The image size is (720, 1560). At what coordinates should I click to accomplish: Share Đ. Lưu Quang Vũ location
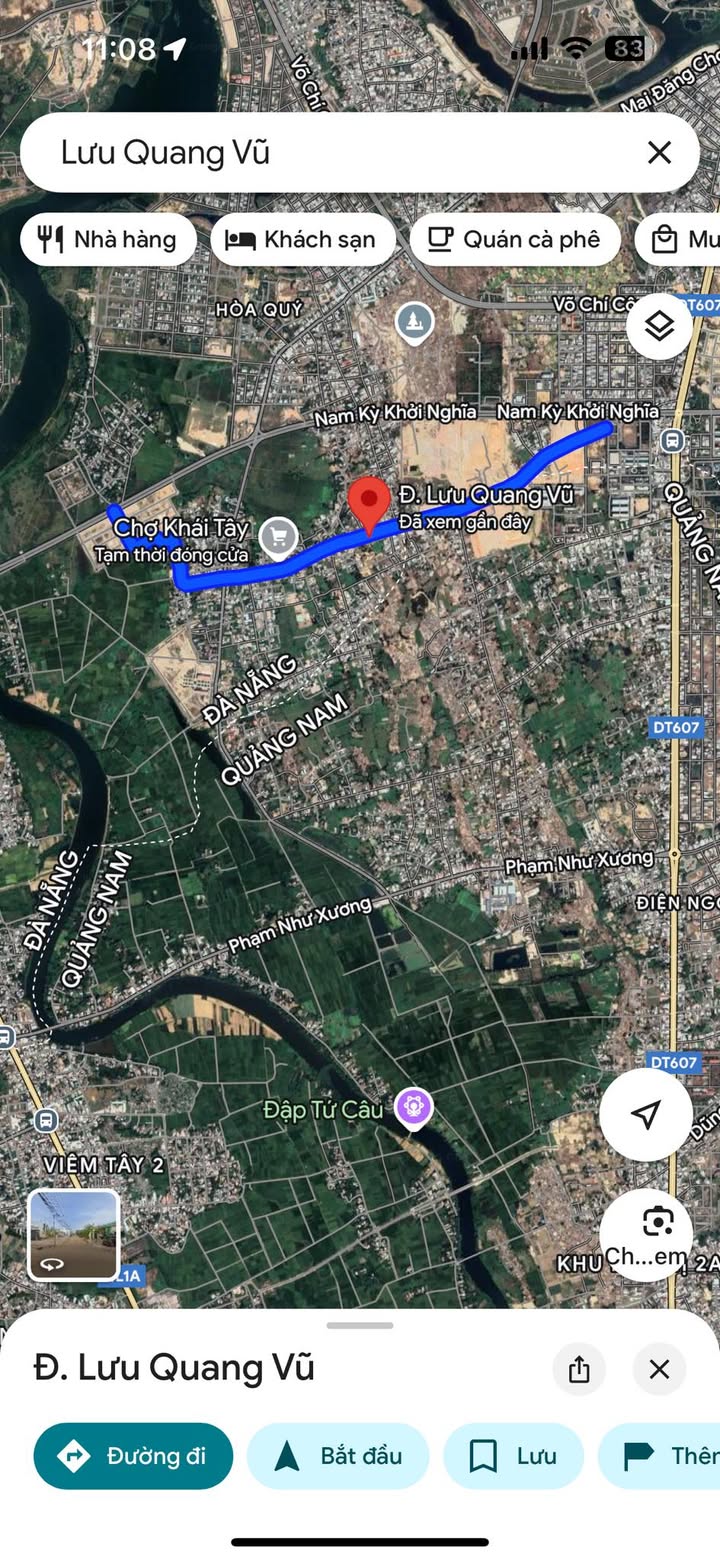click(579, 1369)
